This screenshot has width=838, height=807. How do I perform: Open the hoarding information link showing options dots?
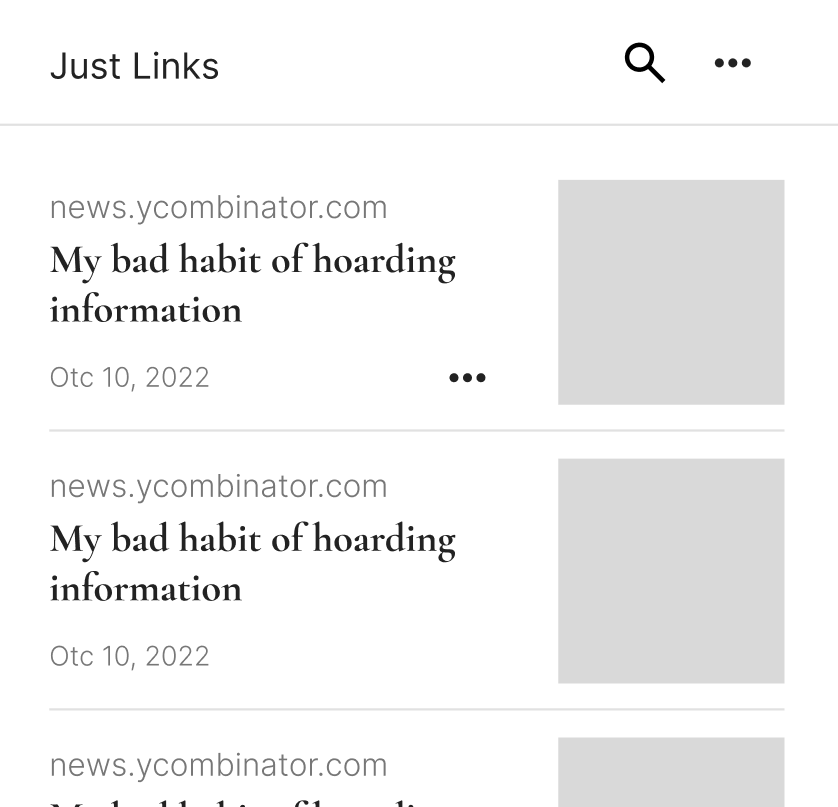pos(252,284)
